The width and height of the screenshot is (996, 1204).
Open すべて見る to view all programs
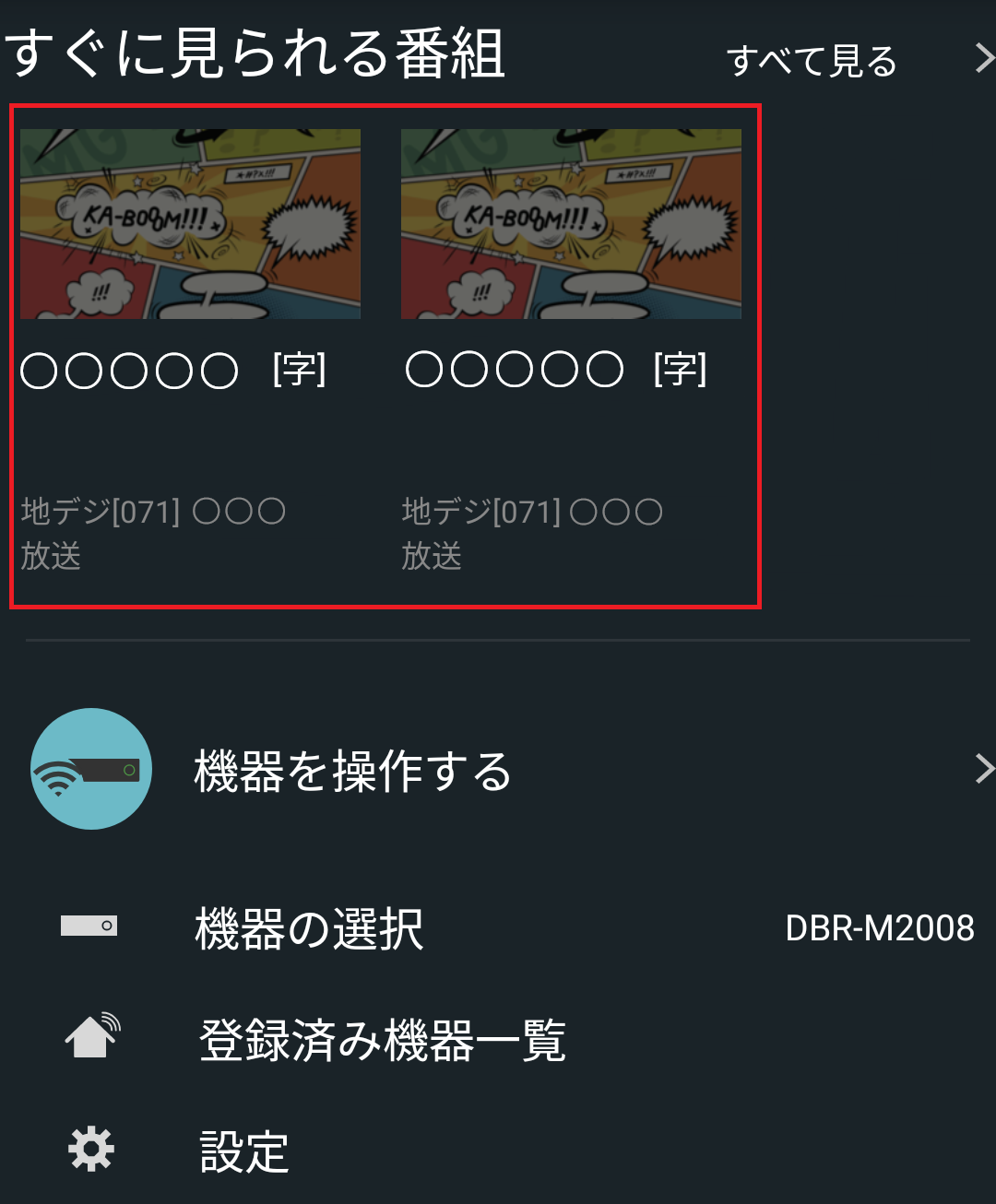click(x=860, y=61)
